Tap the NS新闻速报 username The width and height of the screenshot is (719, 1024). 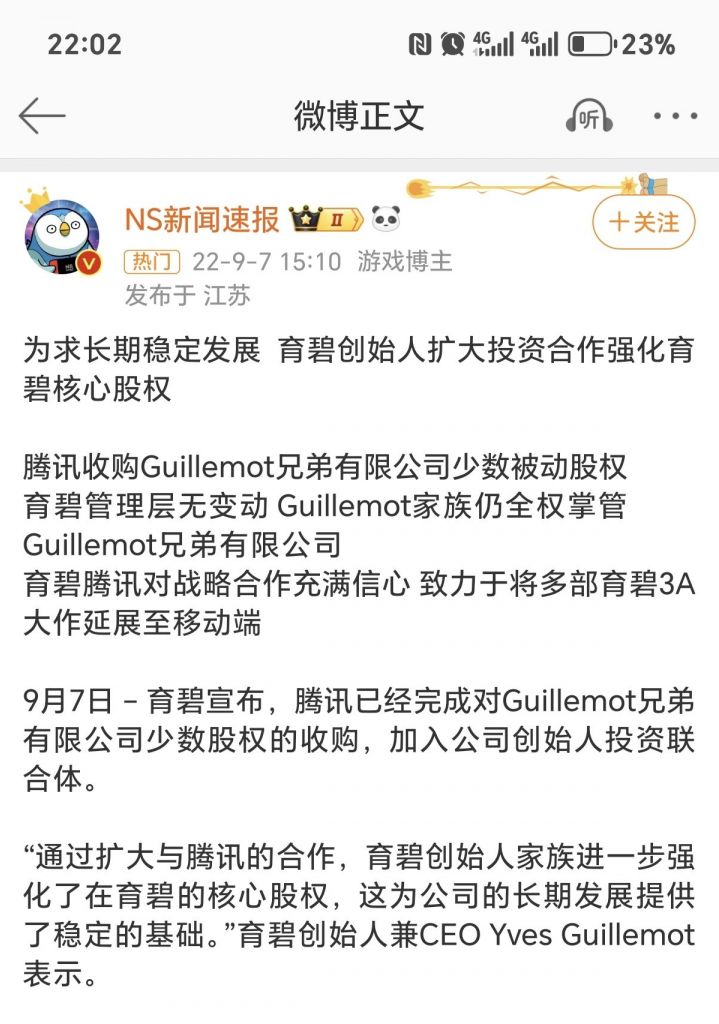(201, 219)
